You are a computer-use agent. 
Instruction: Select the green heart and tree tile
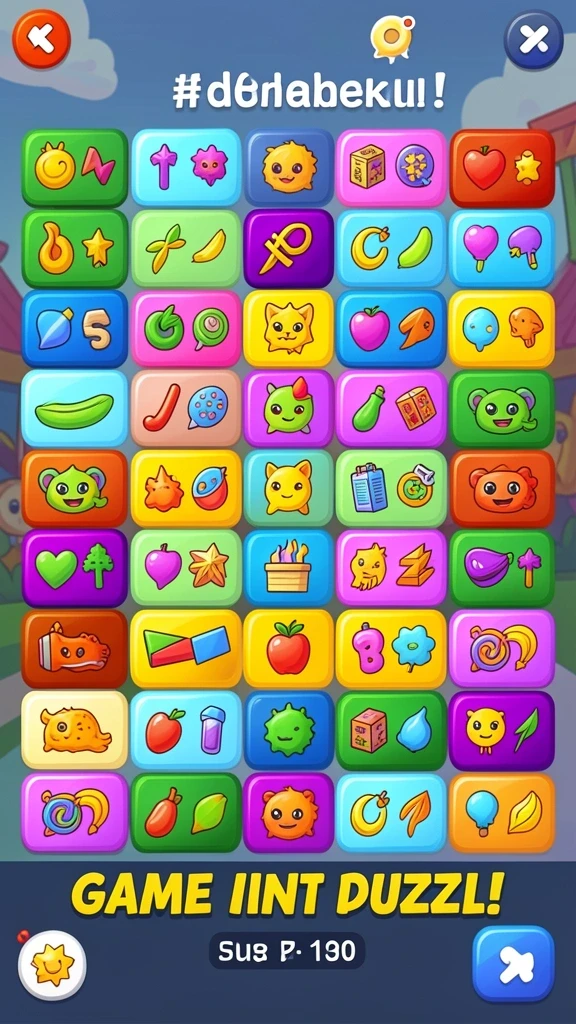(74, 569)
